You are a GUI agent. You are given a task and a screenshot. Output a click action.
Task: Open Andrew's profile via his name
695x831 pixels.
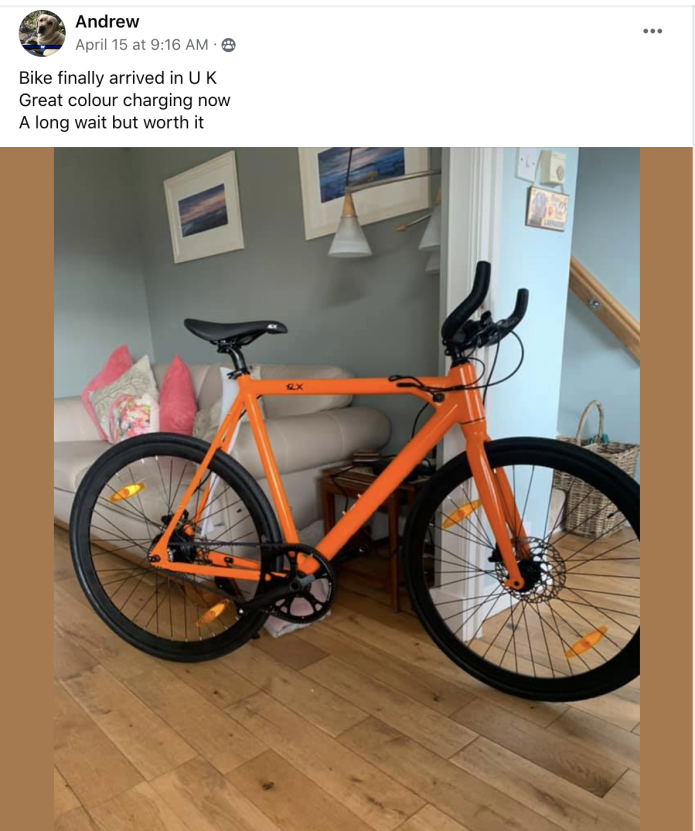click(107, 22)
